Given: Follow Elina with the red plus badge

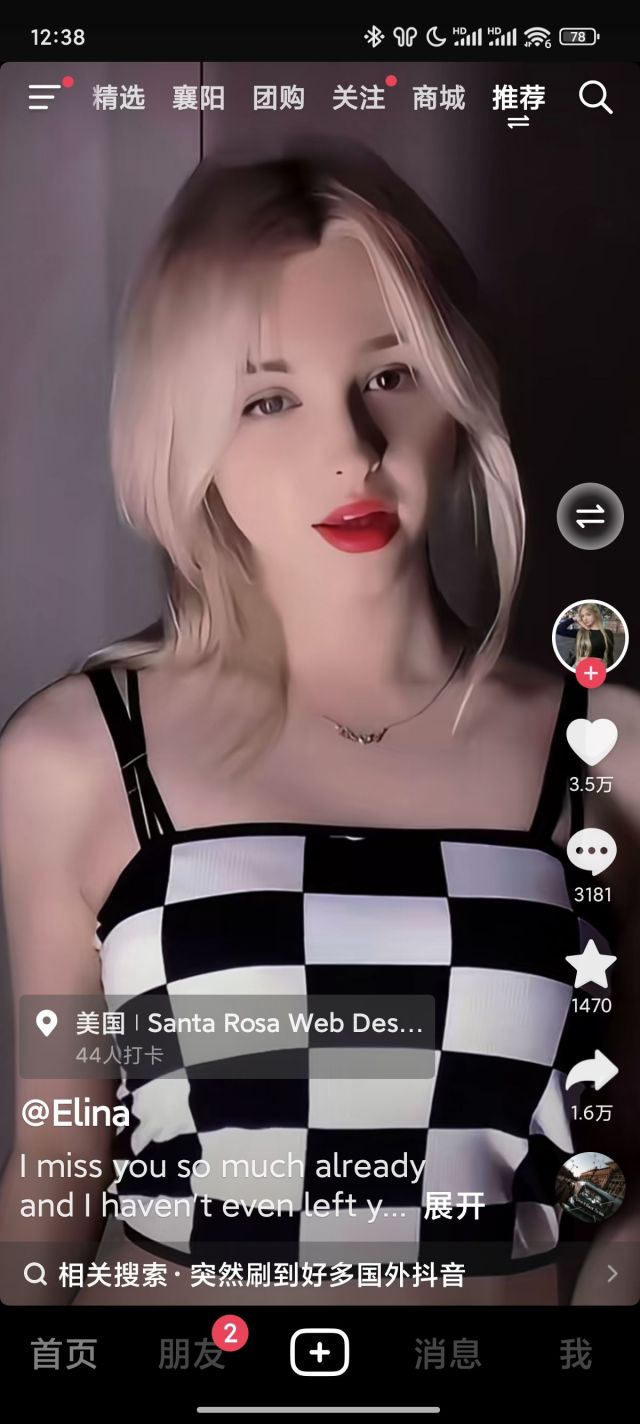Looking at the screenshot, I should [590, 674].
